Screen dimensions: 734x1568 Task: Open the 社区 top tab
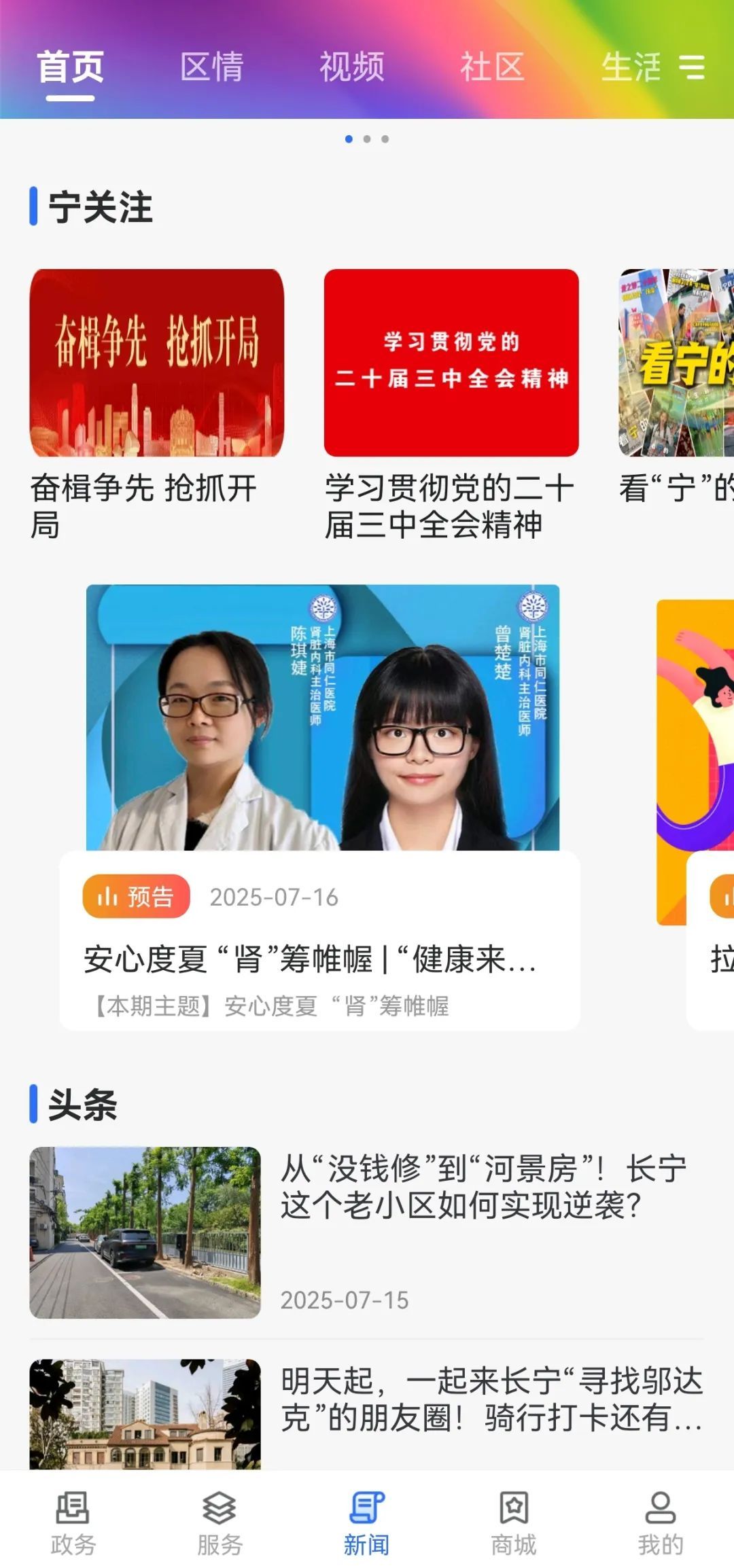(x=492, y=67)
